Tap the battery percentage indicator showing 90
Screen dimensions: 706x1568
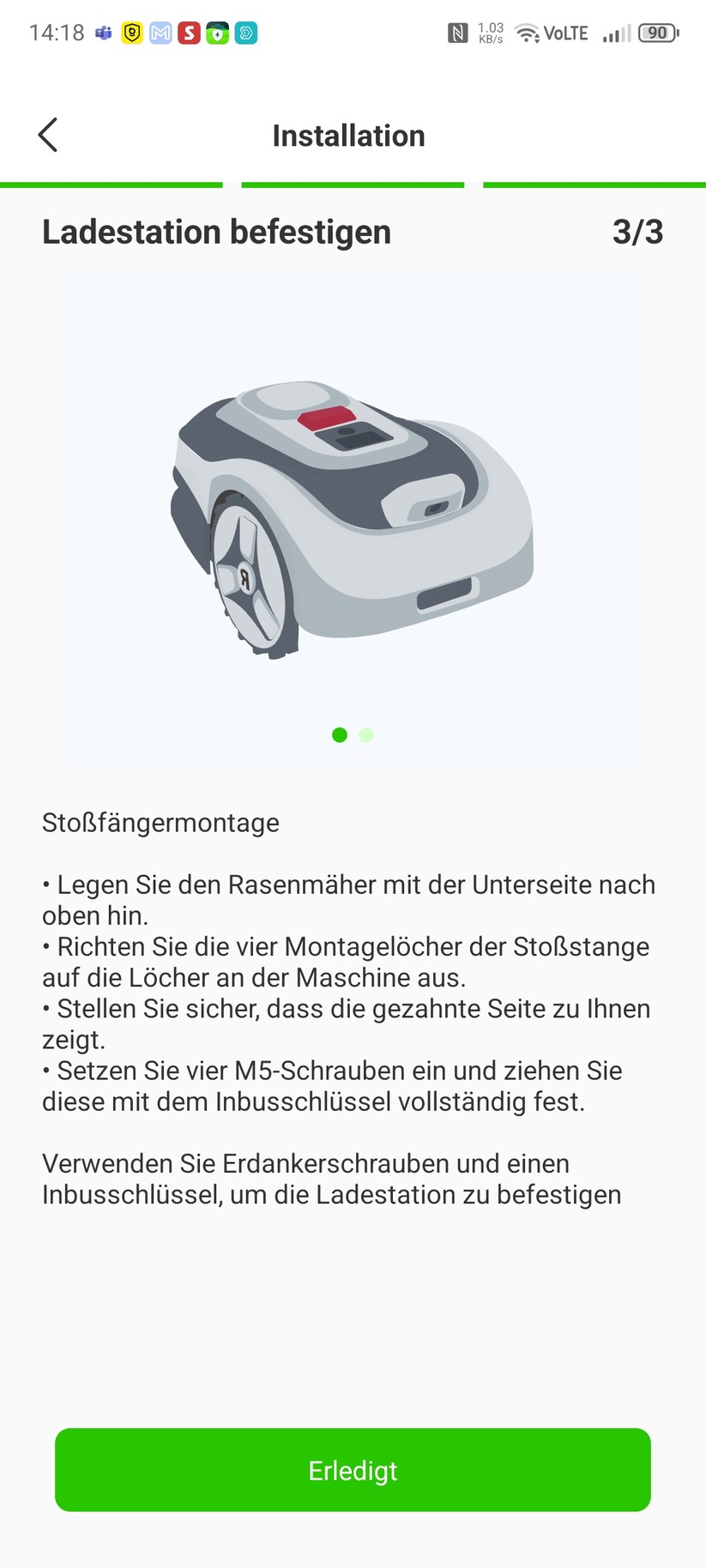tap(655, 33)
